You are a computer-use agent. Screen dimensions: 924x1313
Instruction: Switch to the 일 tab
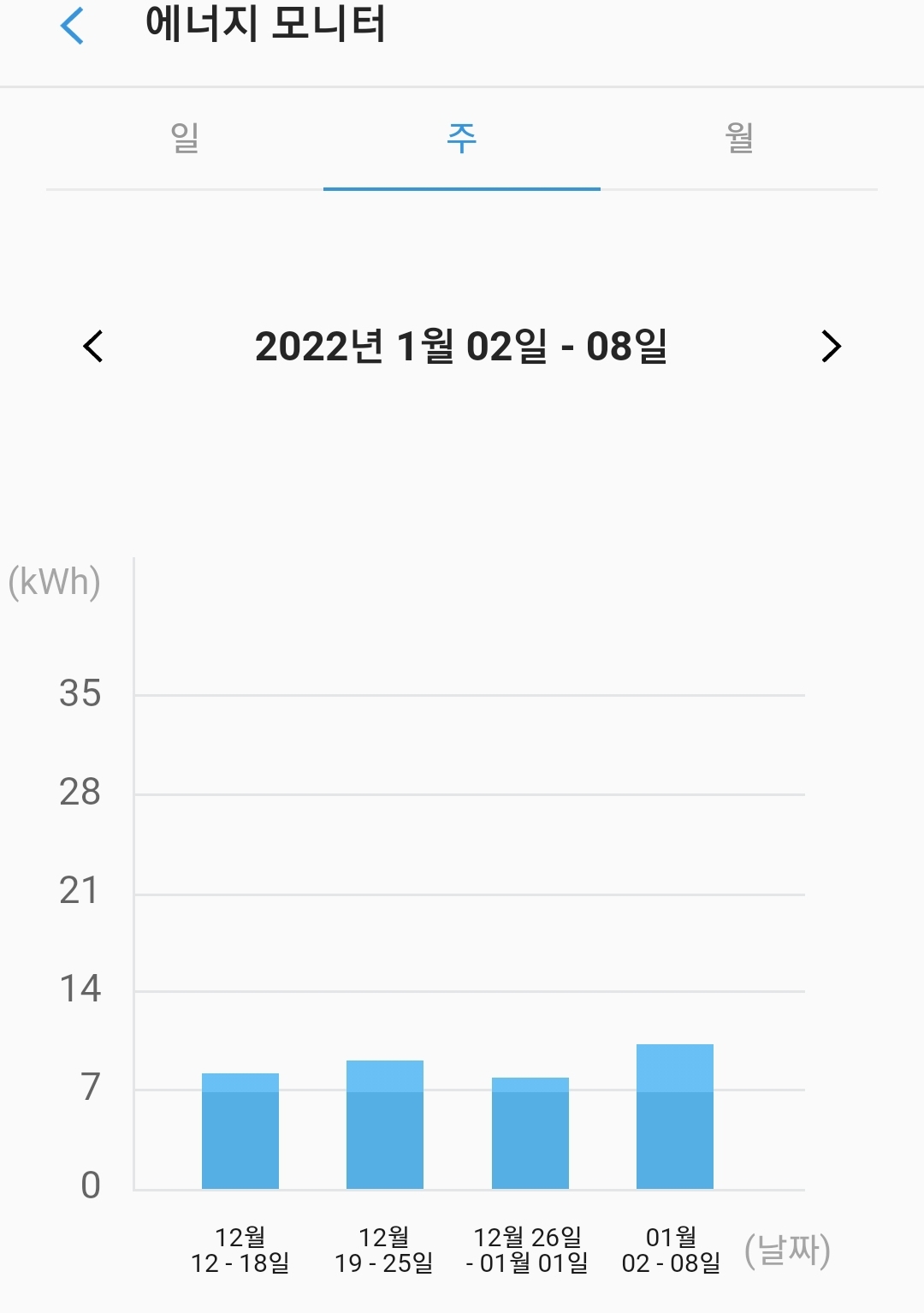pos(185,137)
